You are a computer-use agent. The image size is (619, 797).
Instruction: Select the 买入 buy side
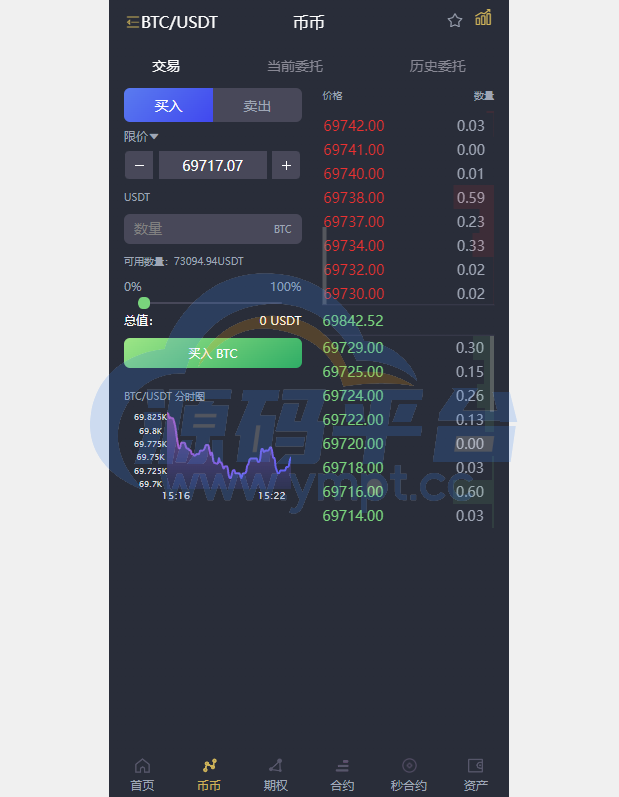pos(168,105)
